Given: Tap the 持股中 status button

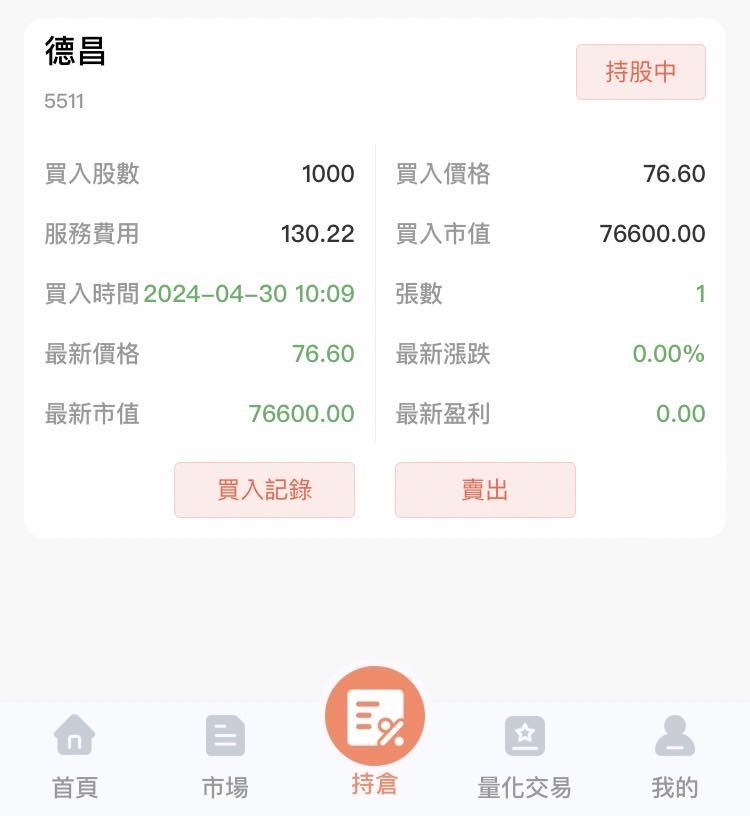Looking at the screenshot, I should click(640, 72).
